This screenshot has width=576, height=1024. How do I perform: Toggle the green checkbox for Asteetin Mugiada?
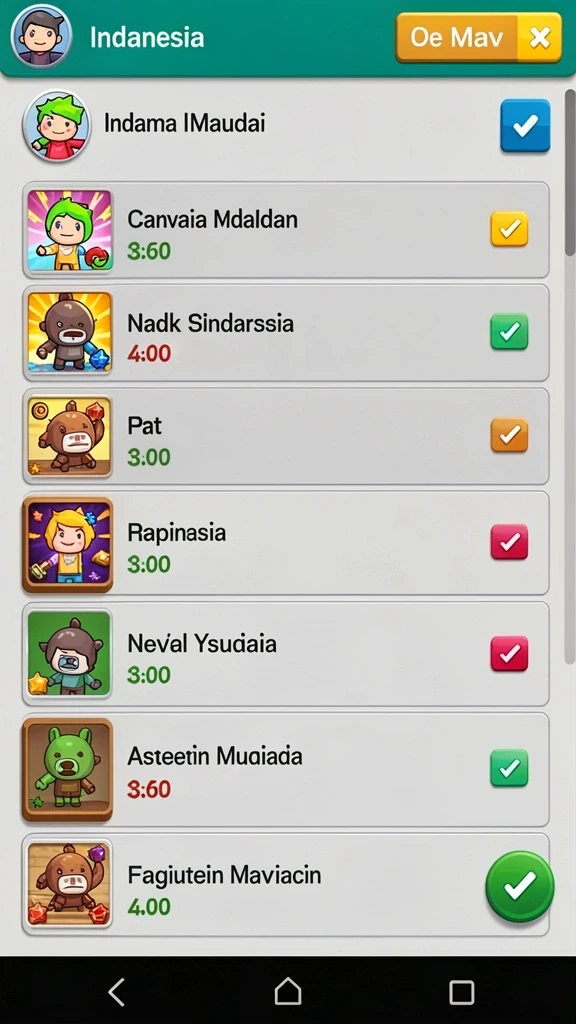pos(509,767)
